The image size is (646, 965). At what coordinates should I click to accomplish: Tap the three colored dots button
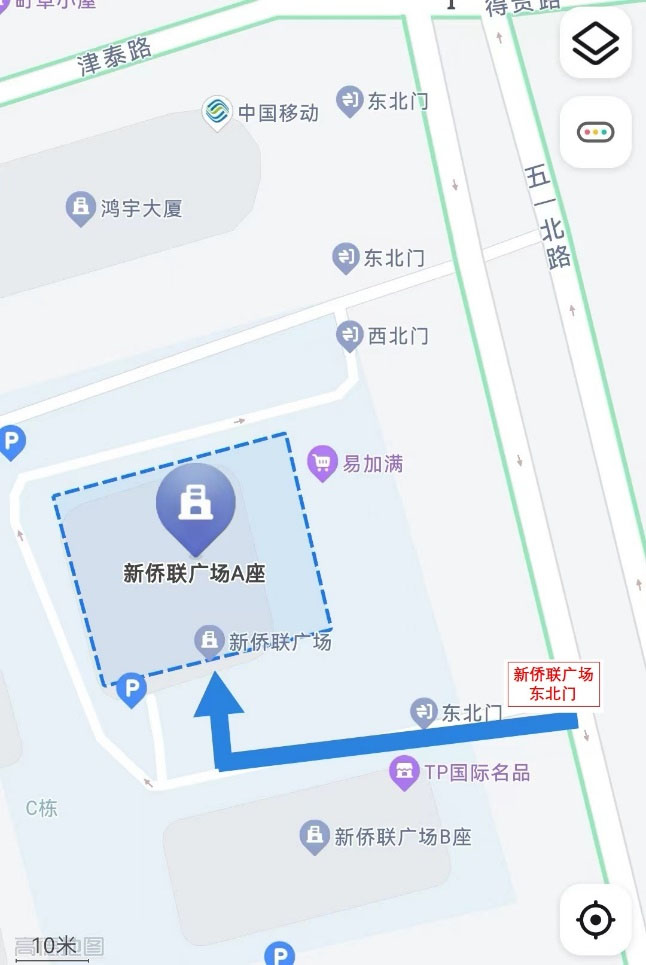tap(595, 132)
